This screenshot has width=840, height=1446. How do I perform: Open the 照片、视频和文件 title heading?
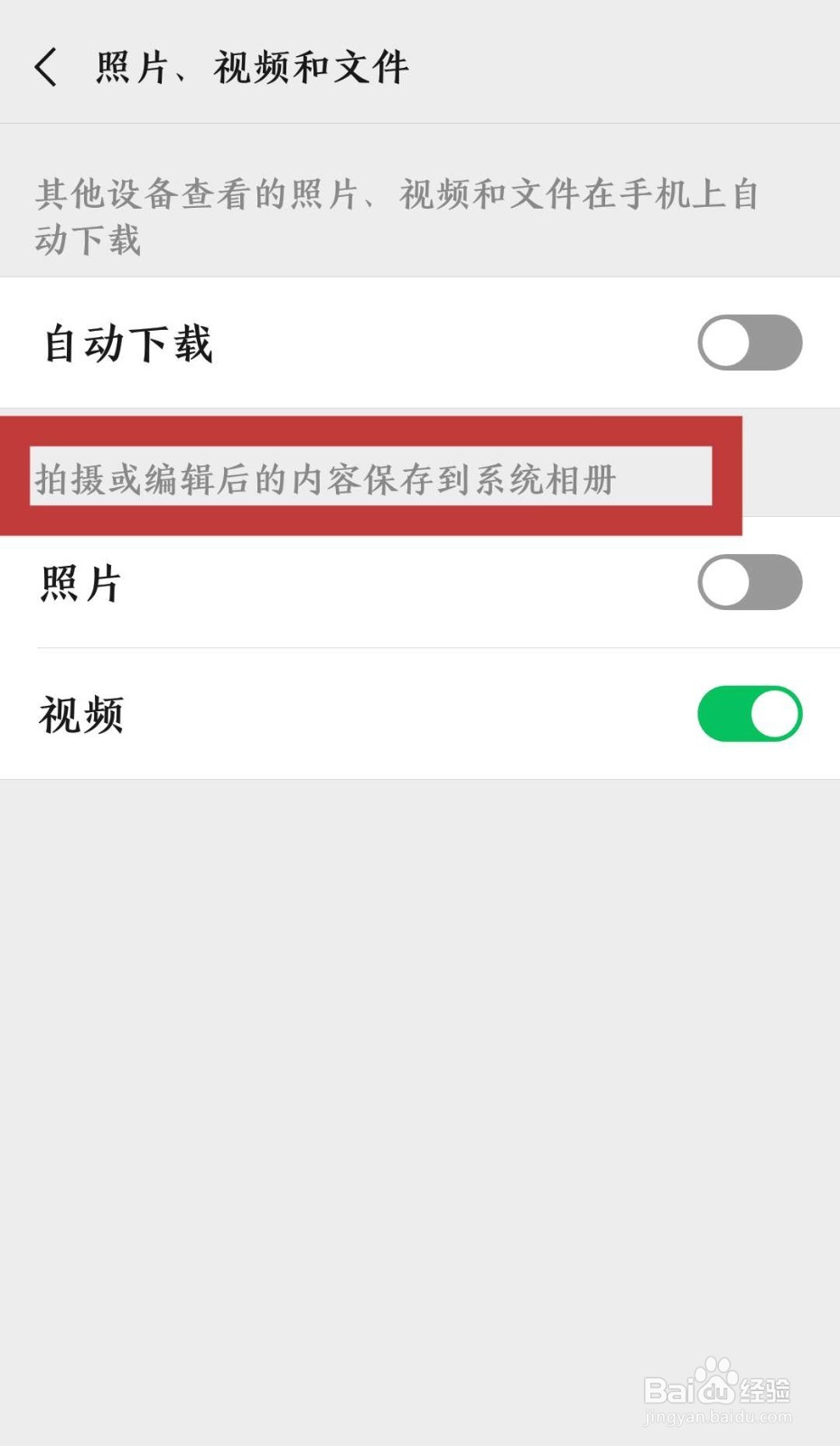coord(248,65)
